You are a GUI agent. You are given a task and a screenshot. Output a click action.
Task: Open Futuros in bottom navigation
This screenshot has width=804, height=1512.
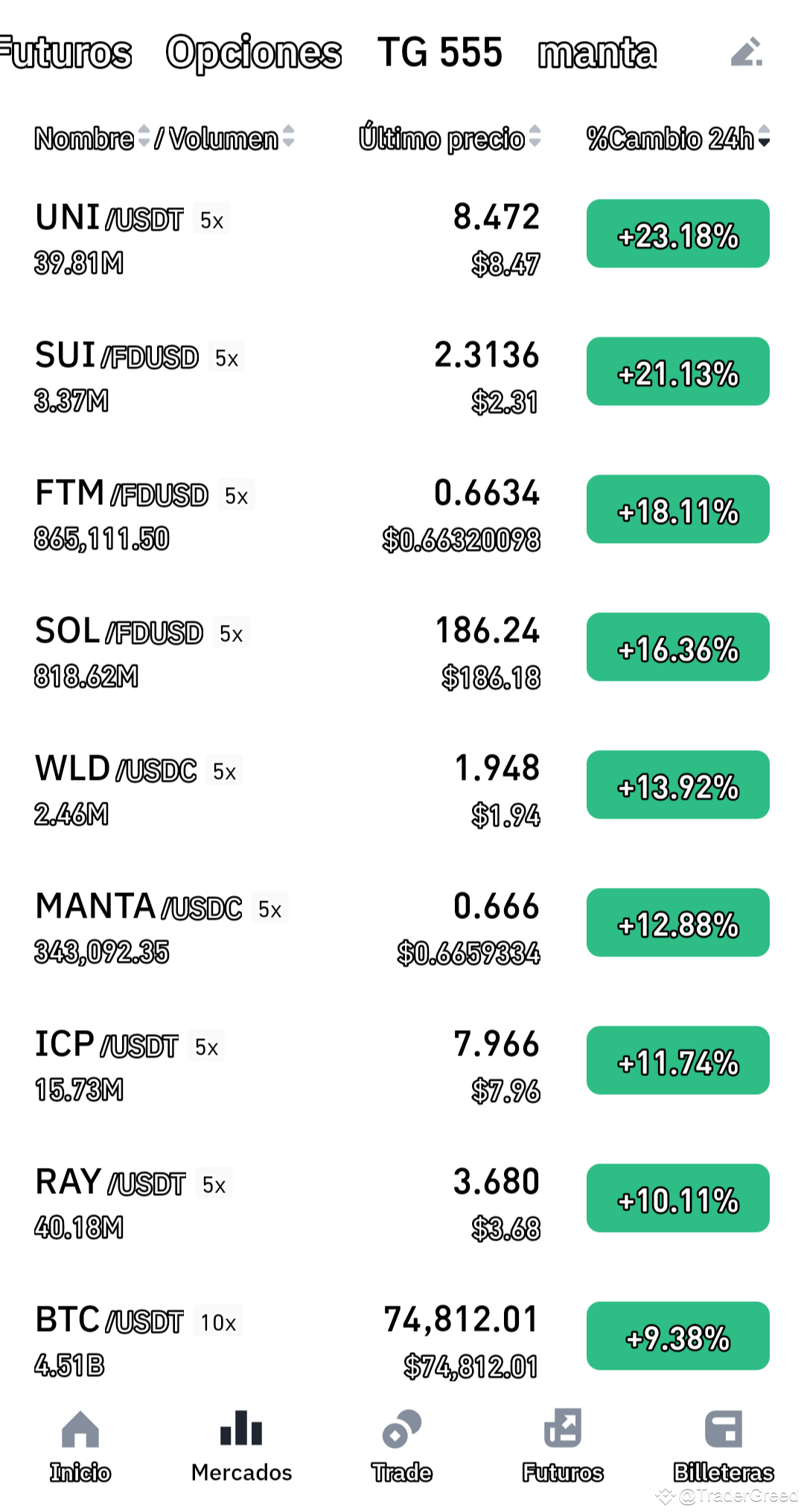click(x=563, y=1446)
